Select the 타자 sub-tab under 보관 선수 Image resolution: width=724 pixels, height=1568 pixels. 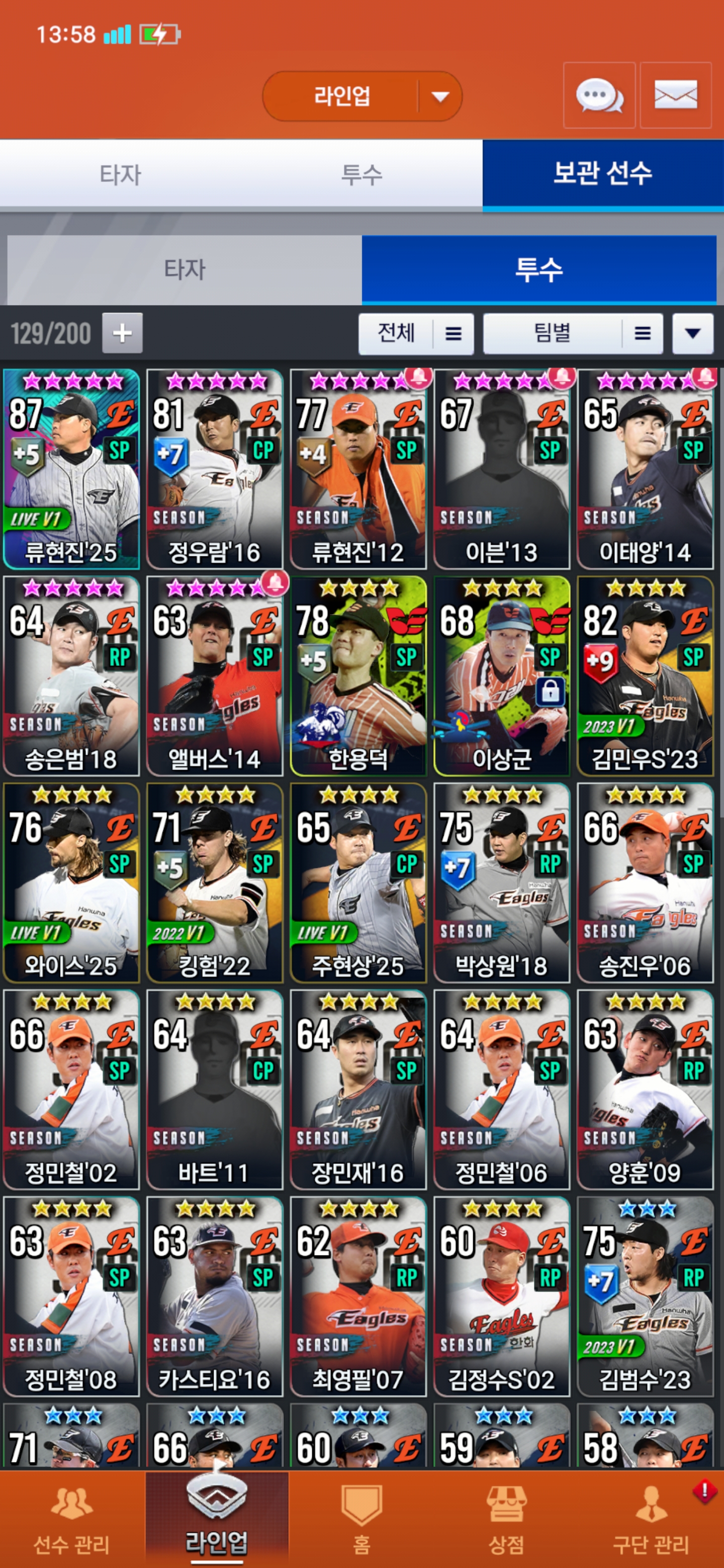point(185,270)
